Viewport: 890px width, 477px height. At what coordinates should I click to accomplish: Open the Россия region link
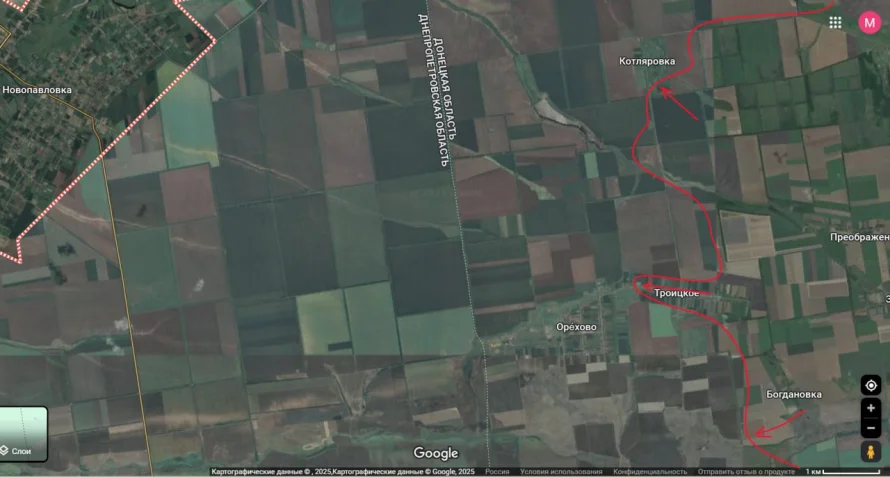click(497, 472)
